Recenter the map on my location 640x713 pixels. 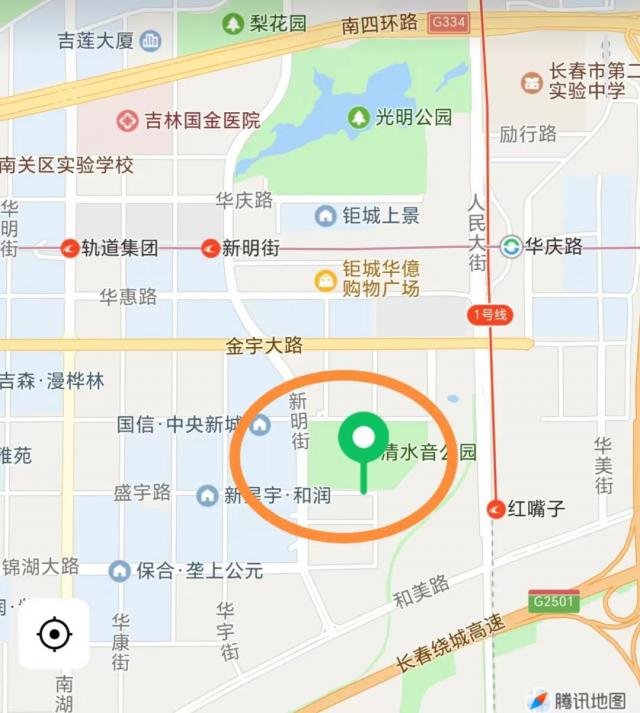54,635
